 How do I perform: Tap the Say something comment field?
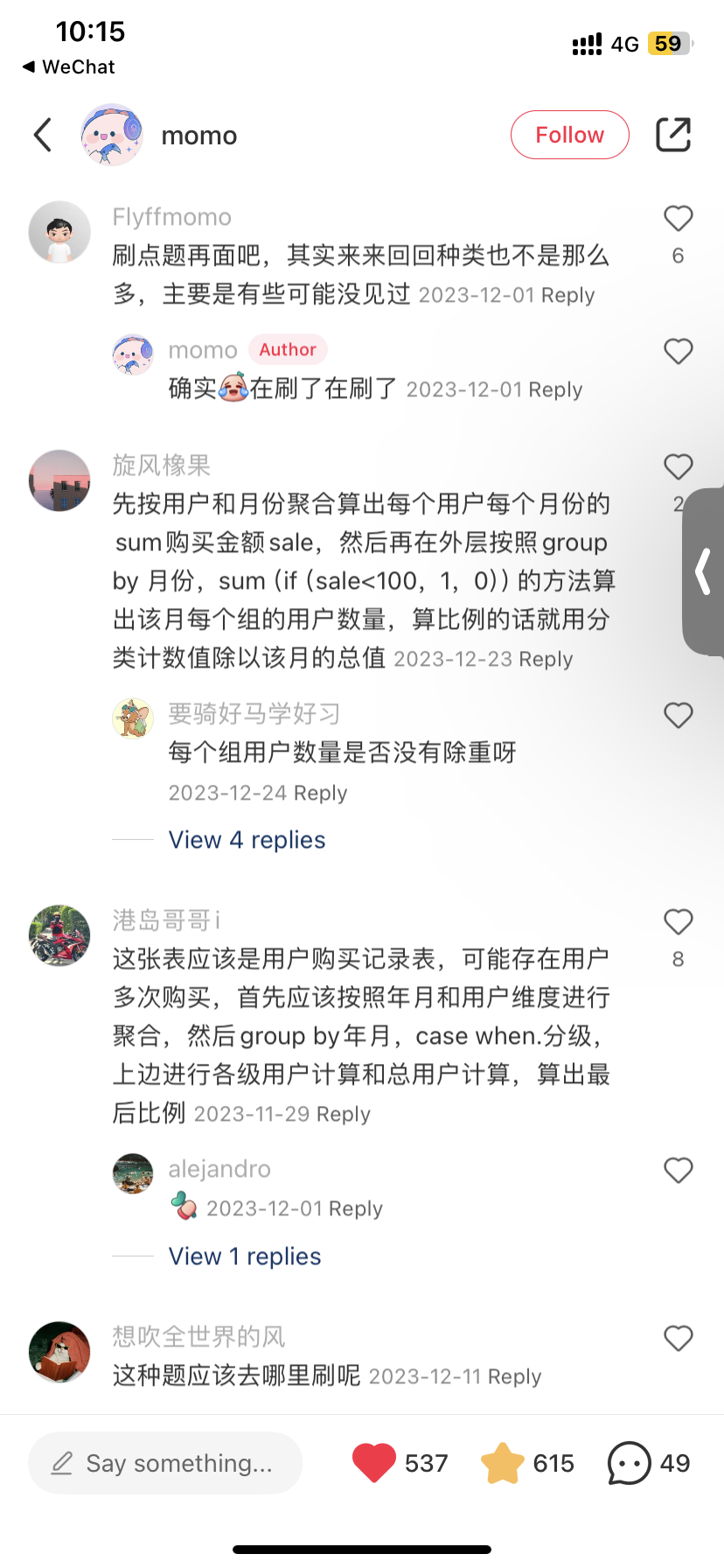[165, 1463]
